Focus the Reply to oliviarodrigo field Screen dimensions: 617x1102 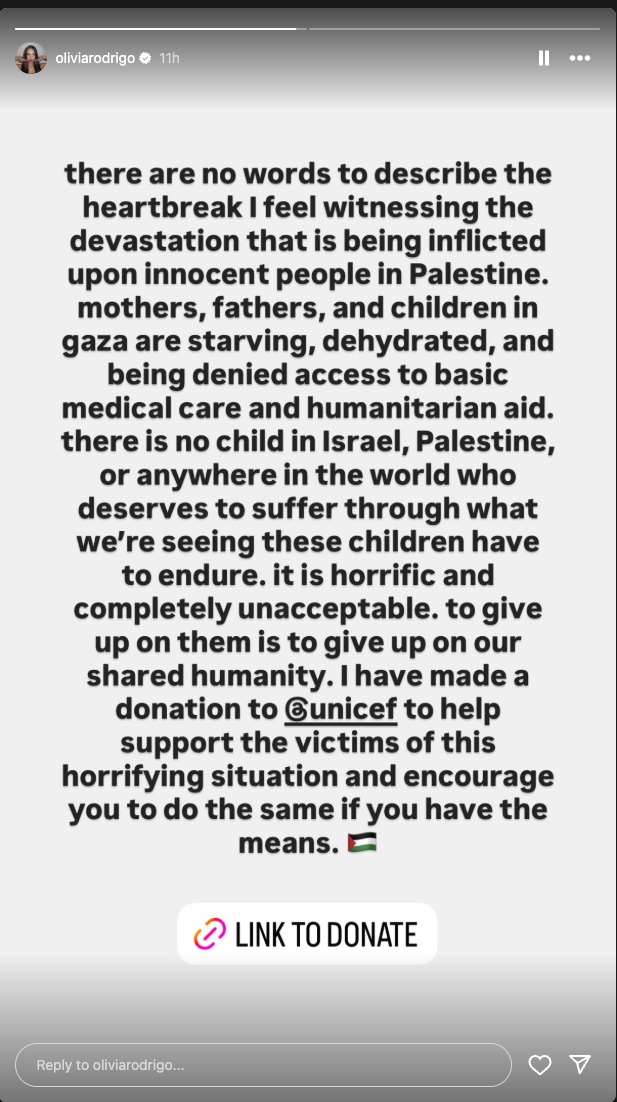click(263, 1065)
